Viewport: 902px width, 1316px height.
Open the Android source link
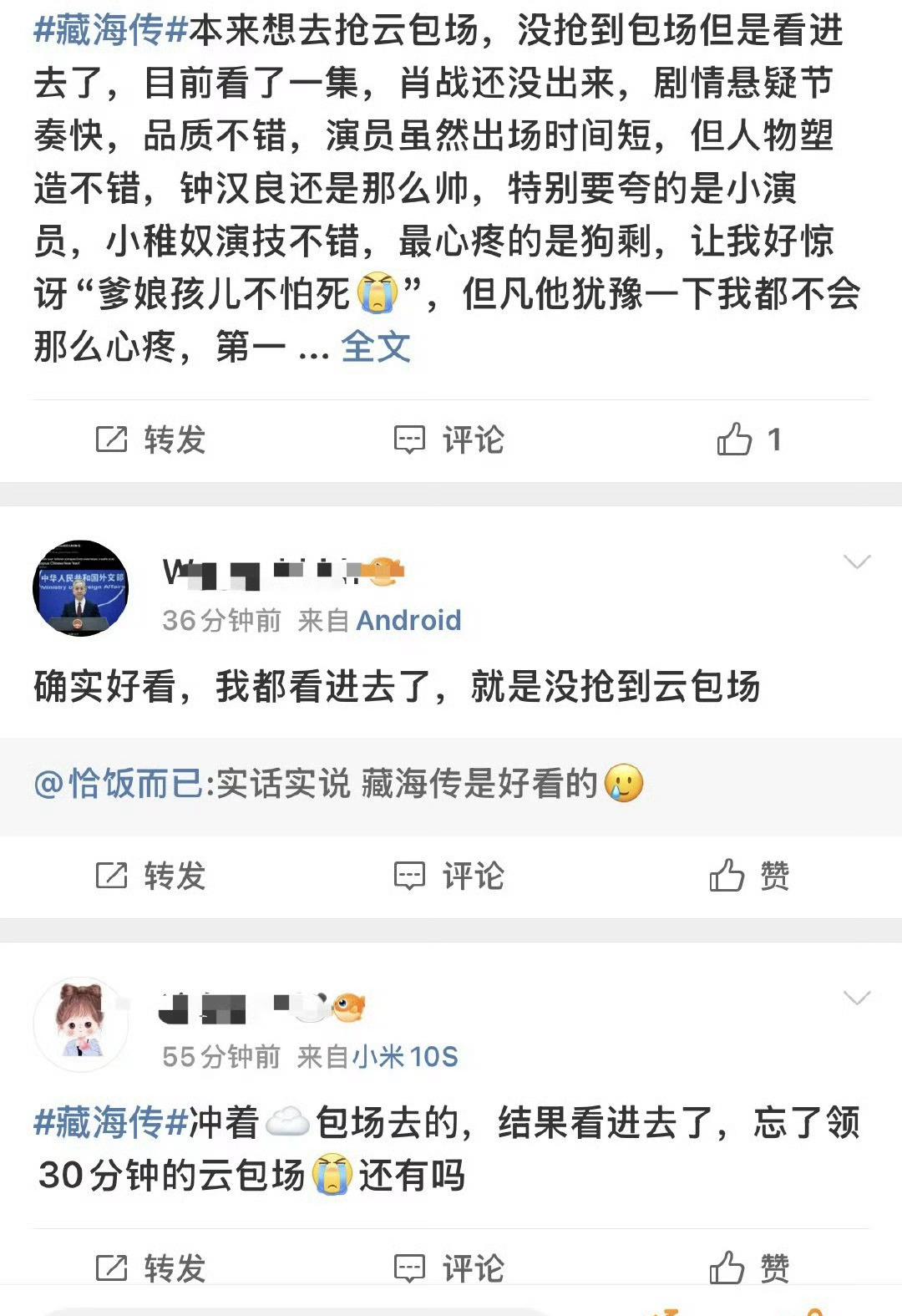[x=408, y=620]
